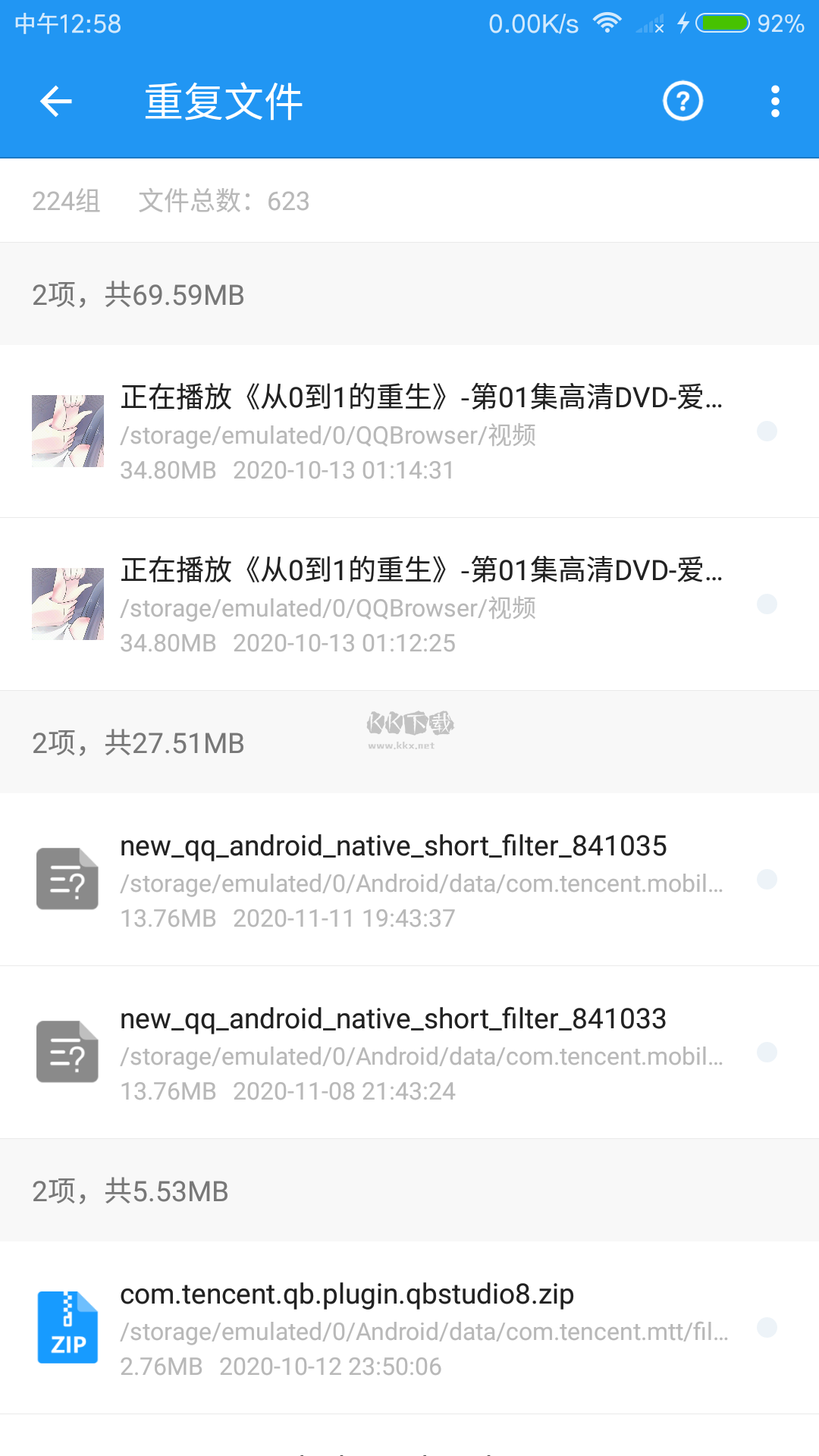The width and height of the screenshot is (819, 1456).
Task: Click the help question mark icon
Action: point(682,100)
